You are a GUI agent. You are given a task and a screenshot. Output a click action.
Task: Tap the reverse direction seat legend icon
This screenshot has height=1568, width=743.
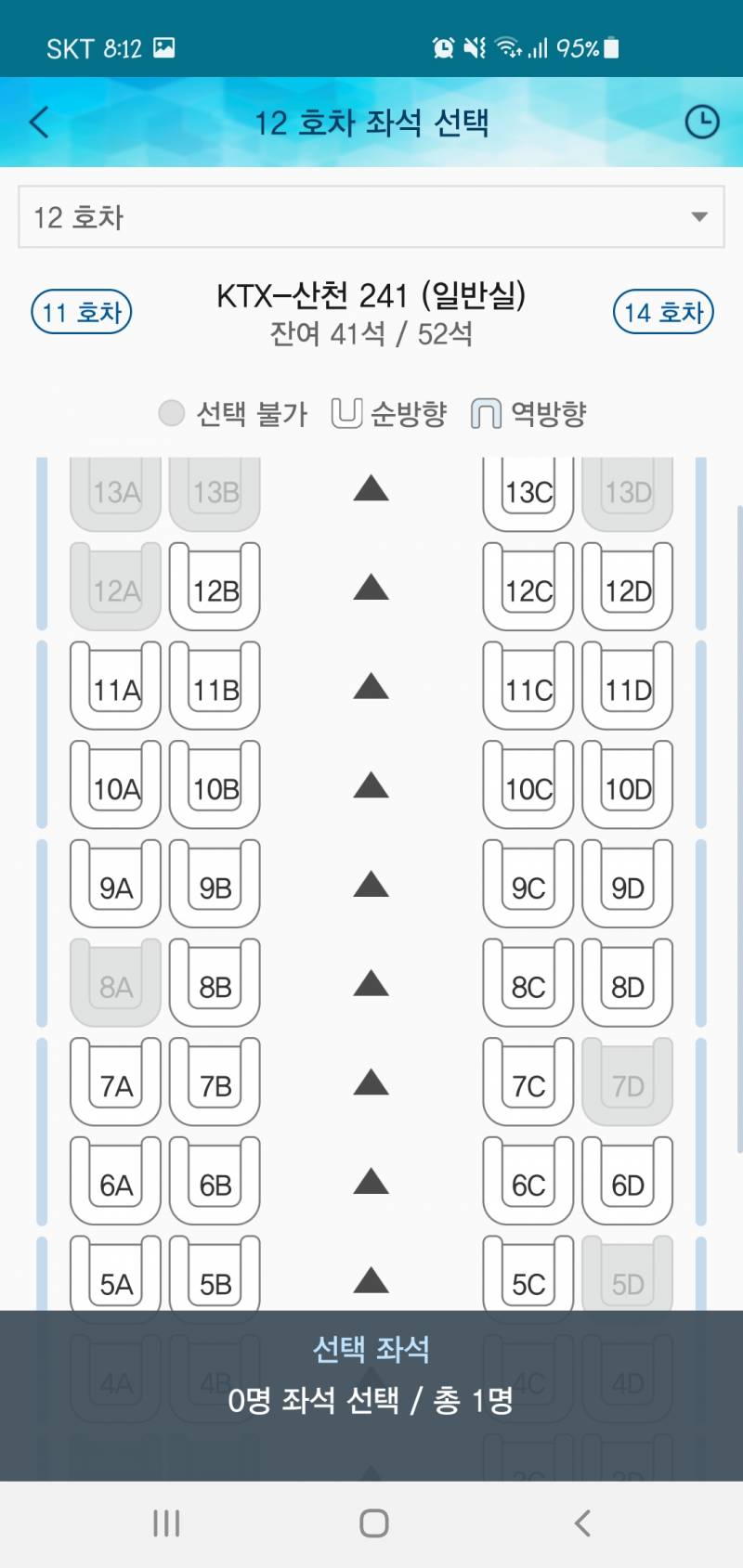click(x=487, y=411)
